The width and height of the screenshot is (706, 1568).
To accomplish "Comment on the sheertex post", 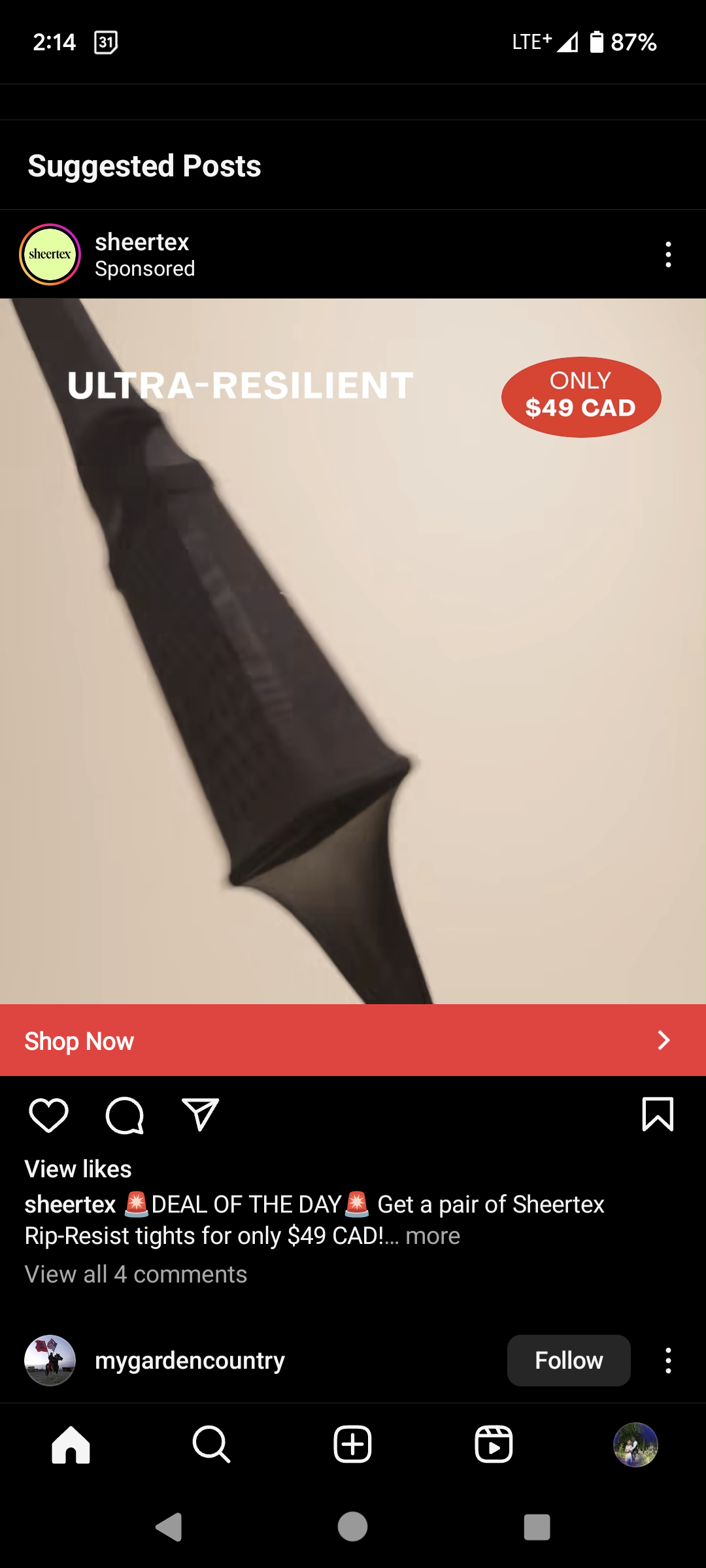I will pyautogui.click(x=124, y=1115).
